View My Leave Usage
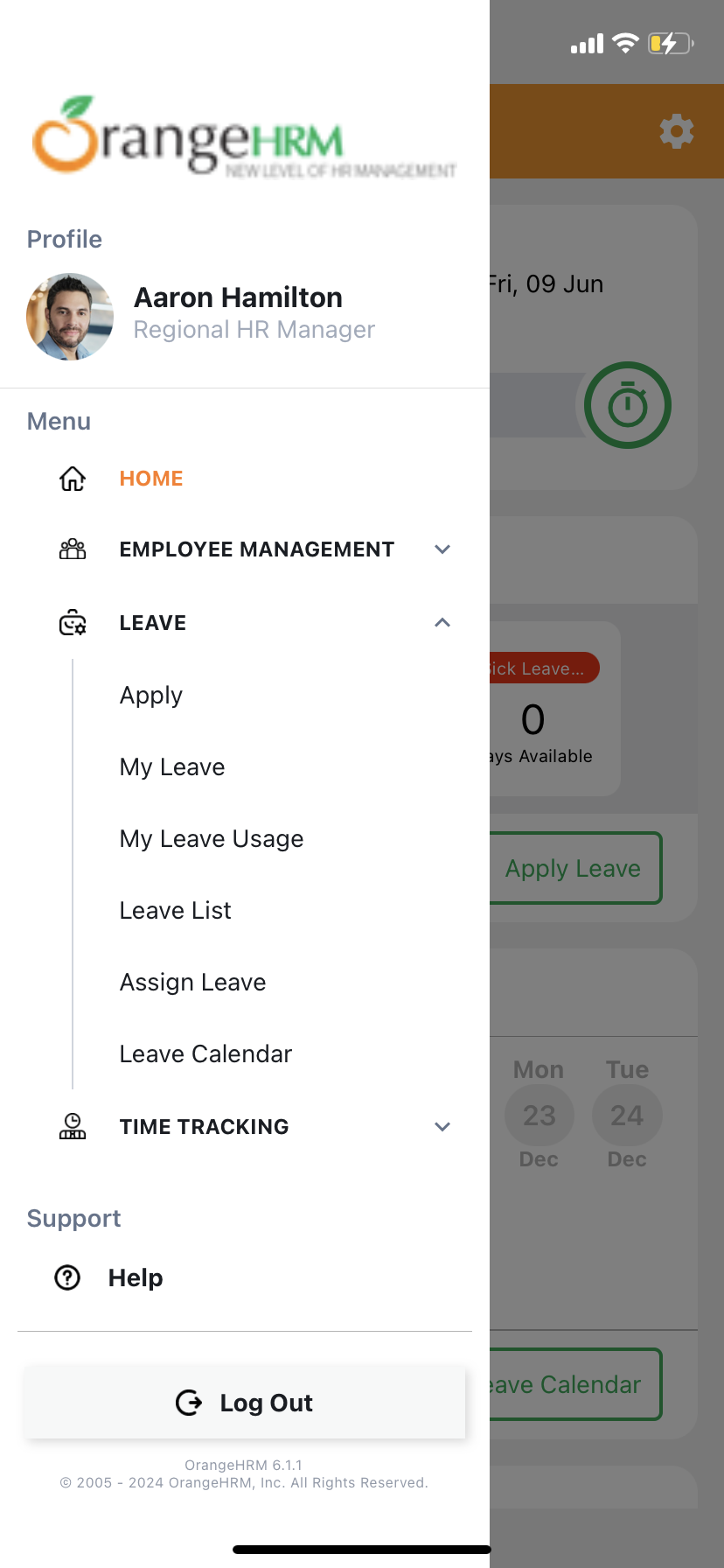724x1568 pixels. click(212, 839)
